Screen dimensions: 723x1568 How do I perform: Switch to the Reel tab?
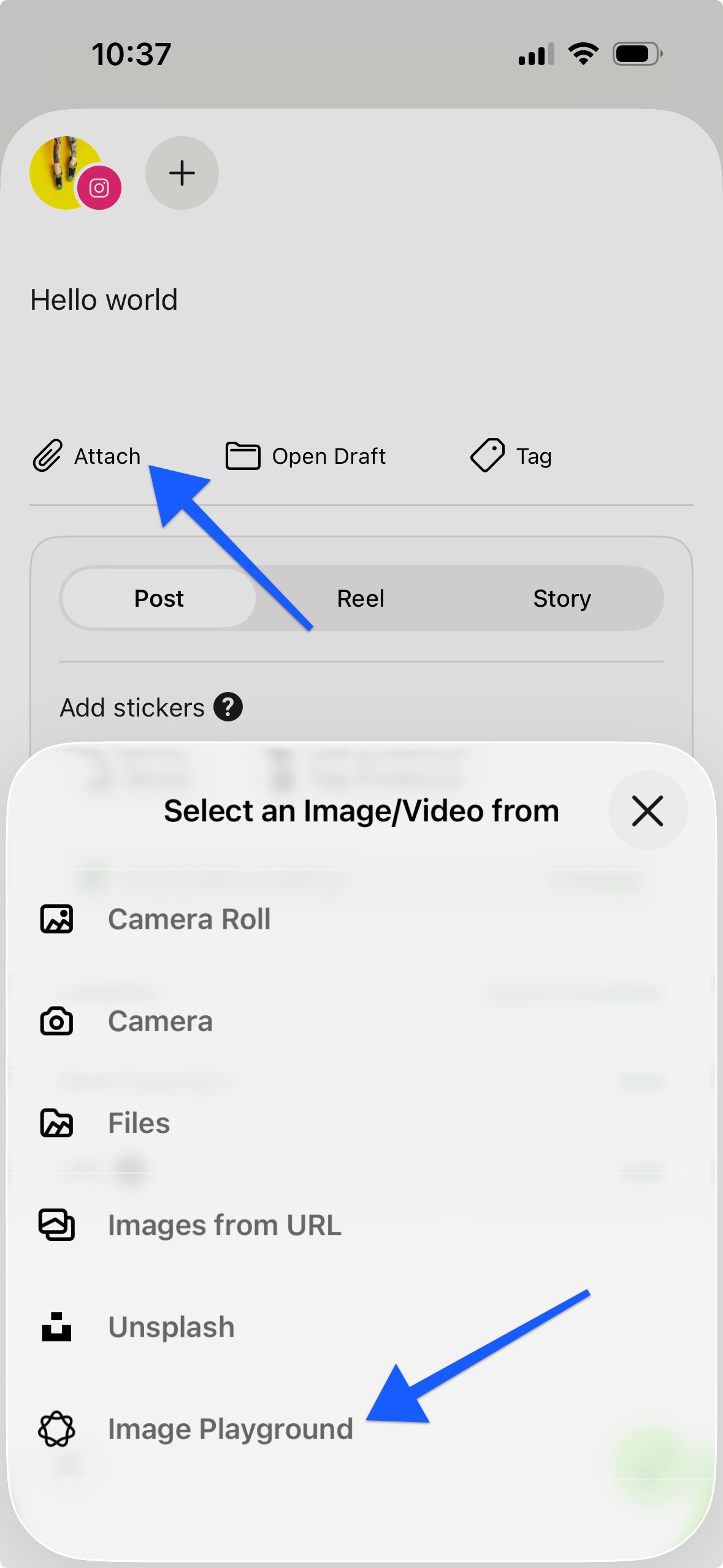tap(361, 599)
